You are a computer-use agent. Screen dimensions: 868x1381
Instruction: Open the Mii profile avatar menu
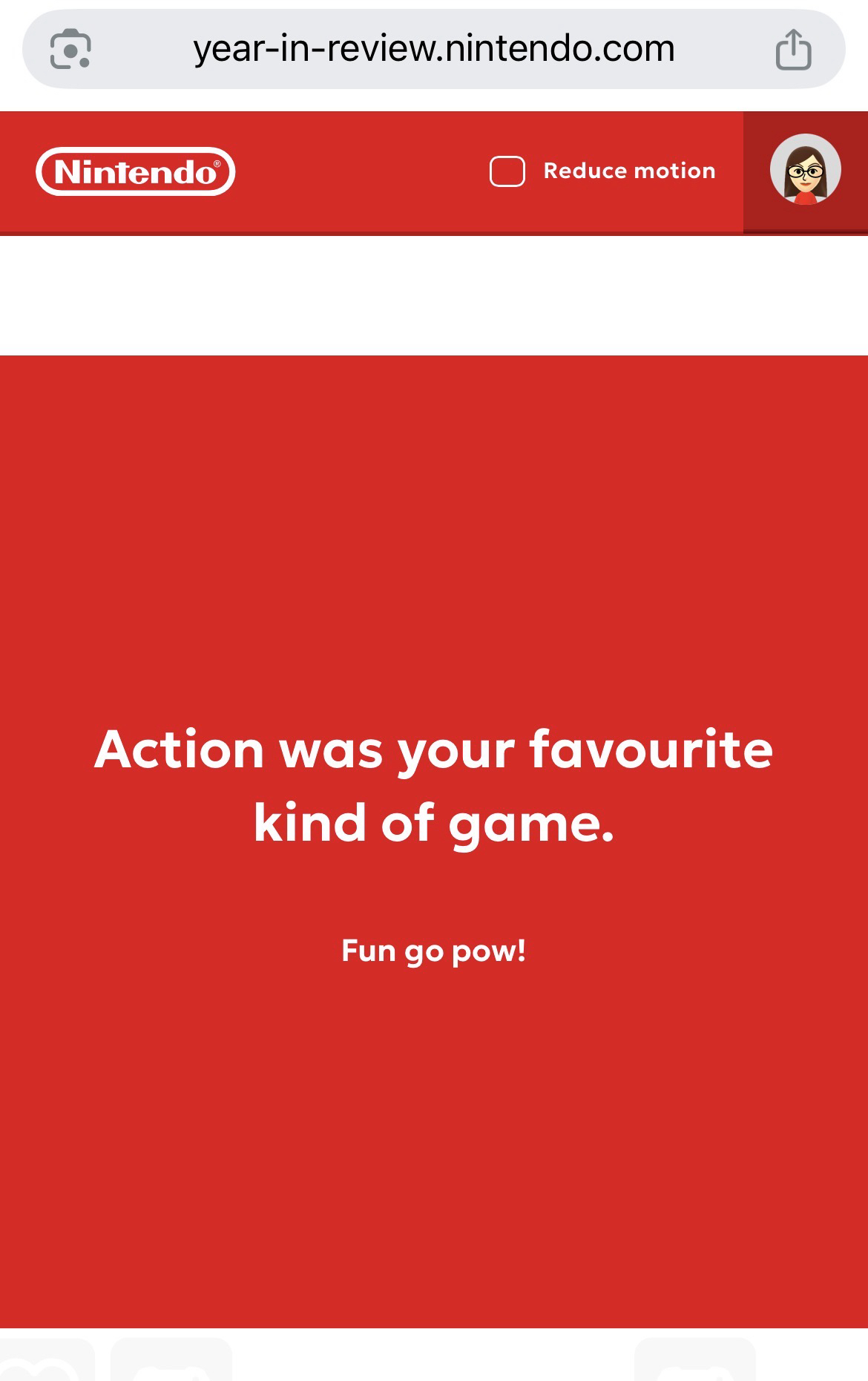tap(805, 170)
